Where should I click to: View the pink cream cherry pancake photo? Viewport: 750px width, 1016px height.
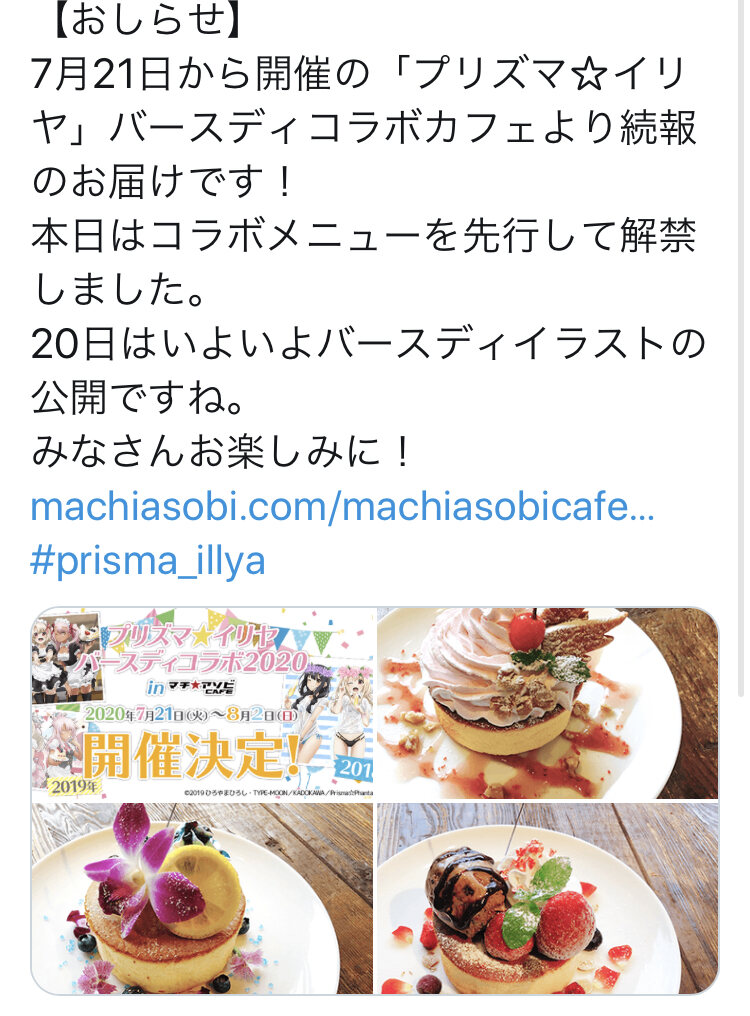point(547,703)
